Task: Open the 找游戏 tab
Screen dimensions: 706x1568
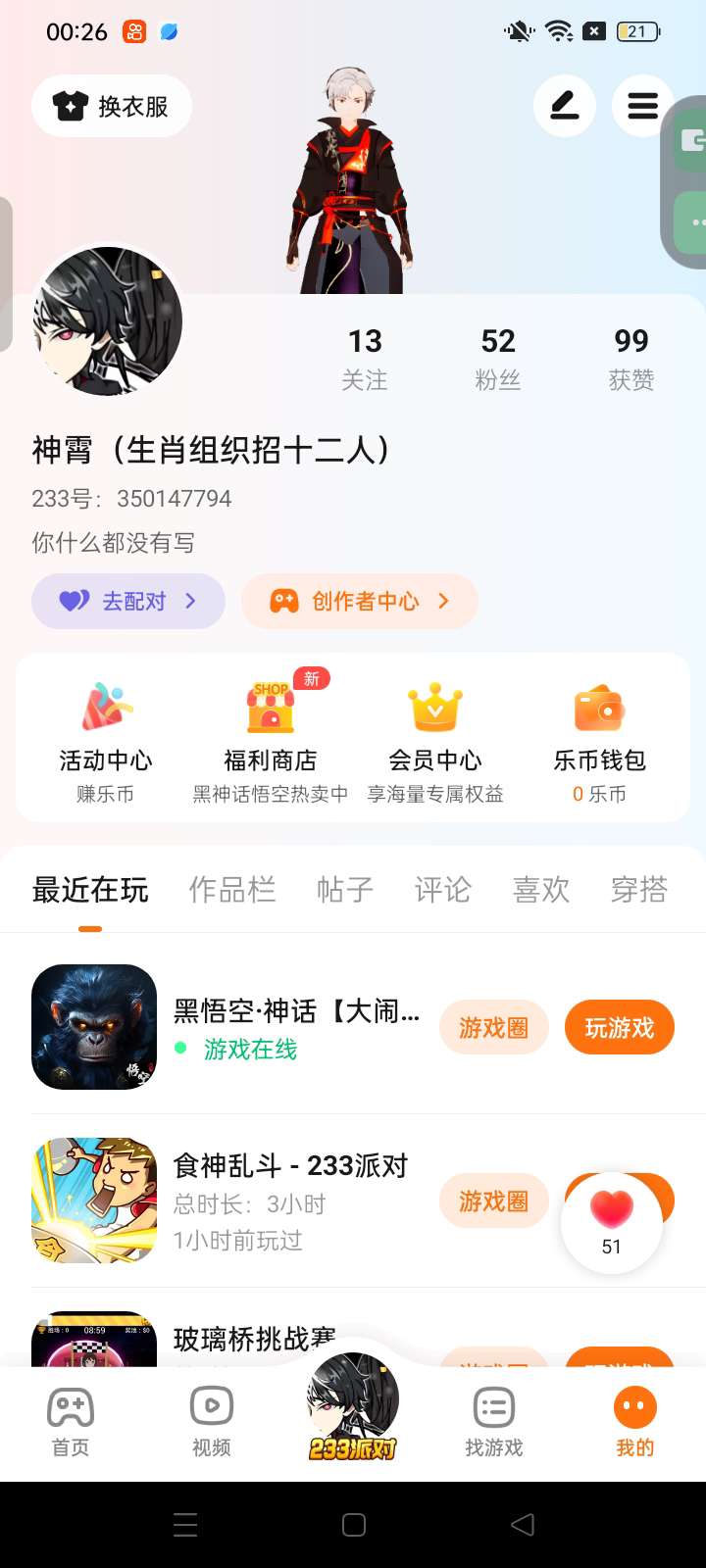Action: pyautogui.click(x=494, y=1422)
